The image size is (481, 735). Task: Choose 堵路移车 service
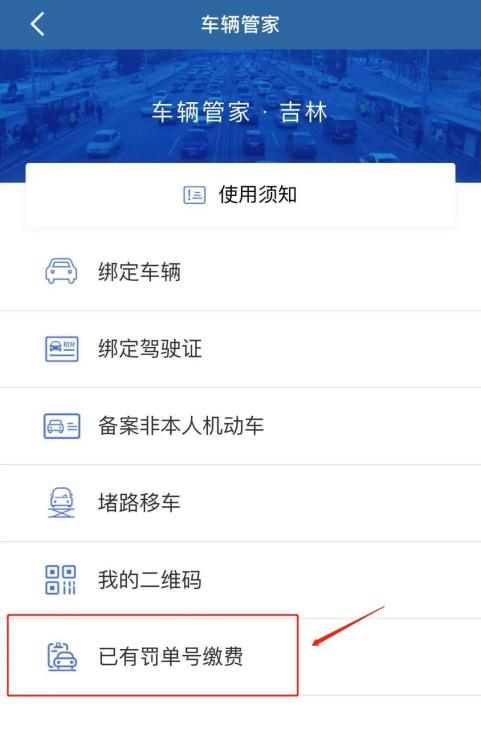click(240, 503)
